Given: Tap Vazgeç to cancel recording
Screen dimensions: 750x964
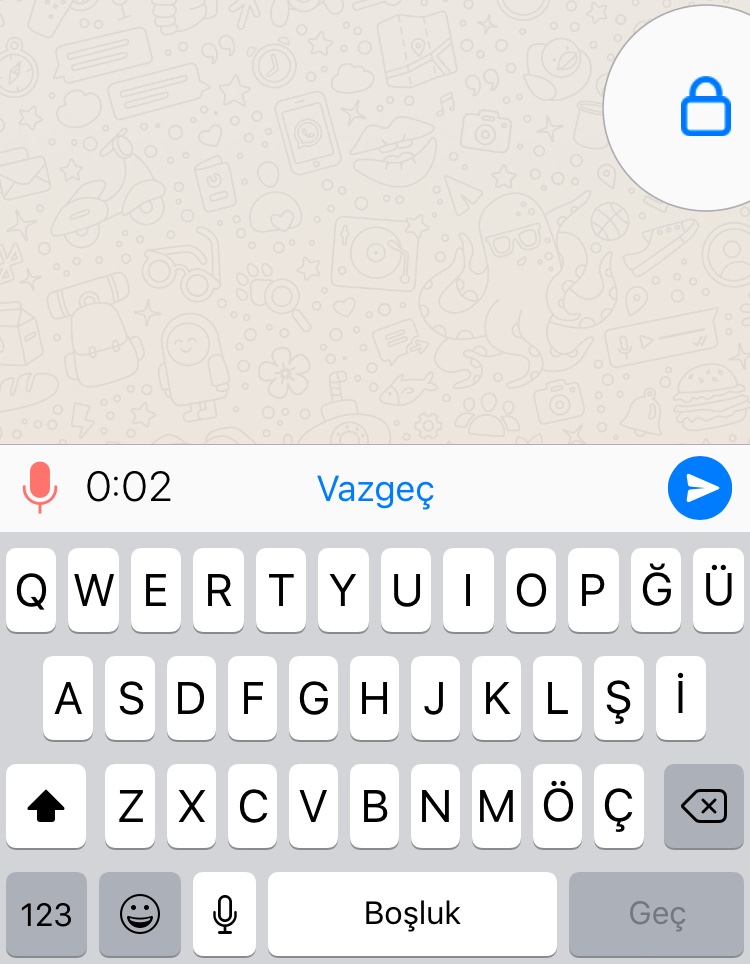Looking at the screenshot, I should click(x=375, y=488).
